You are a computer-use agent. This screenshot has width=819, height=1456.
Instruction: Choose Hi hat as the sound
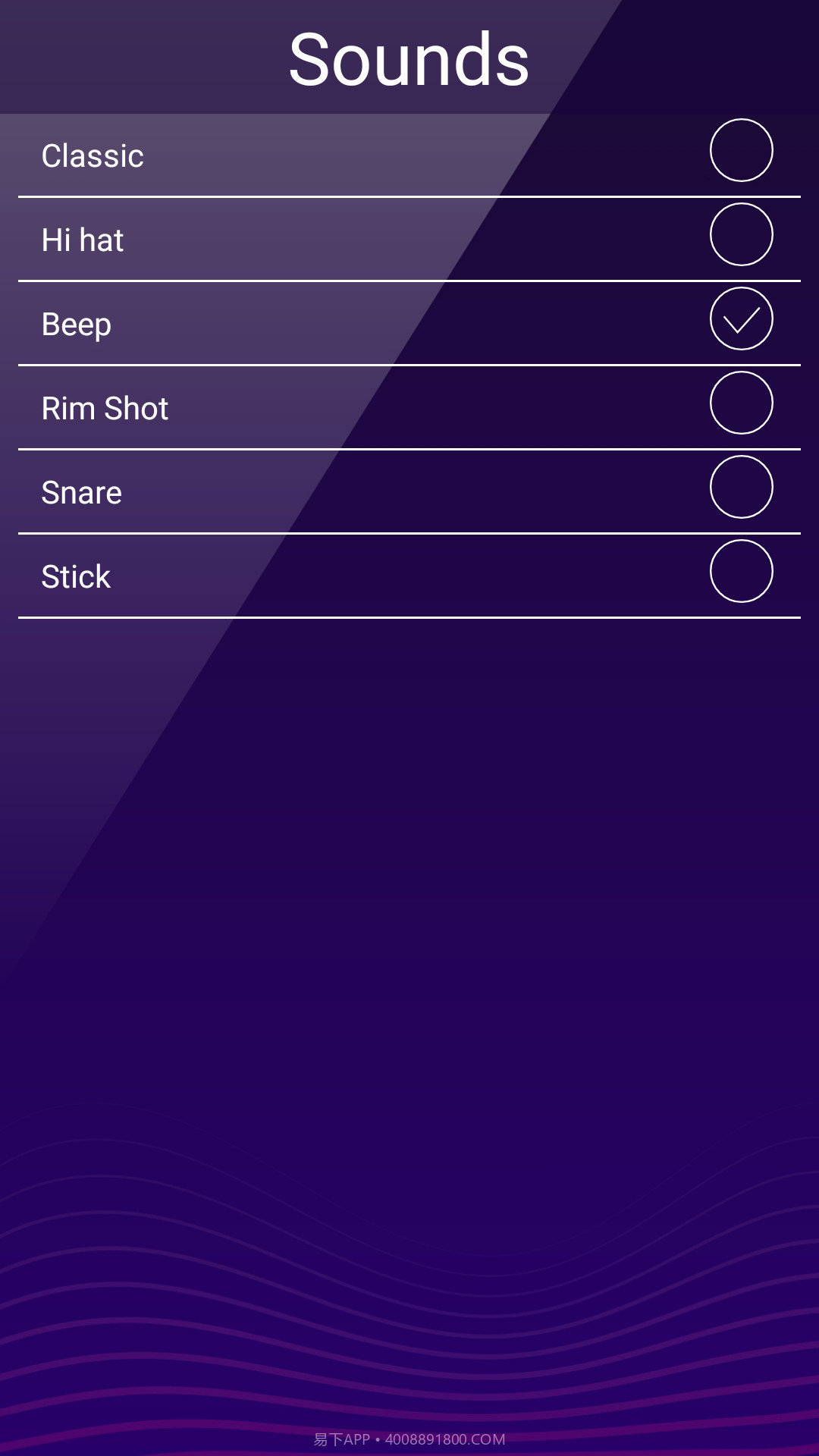click(741, 235)
